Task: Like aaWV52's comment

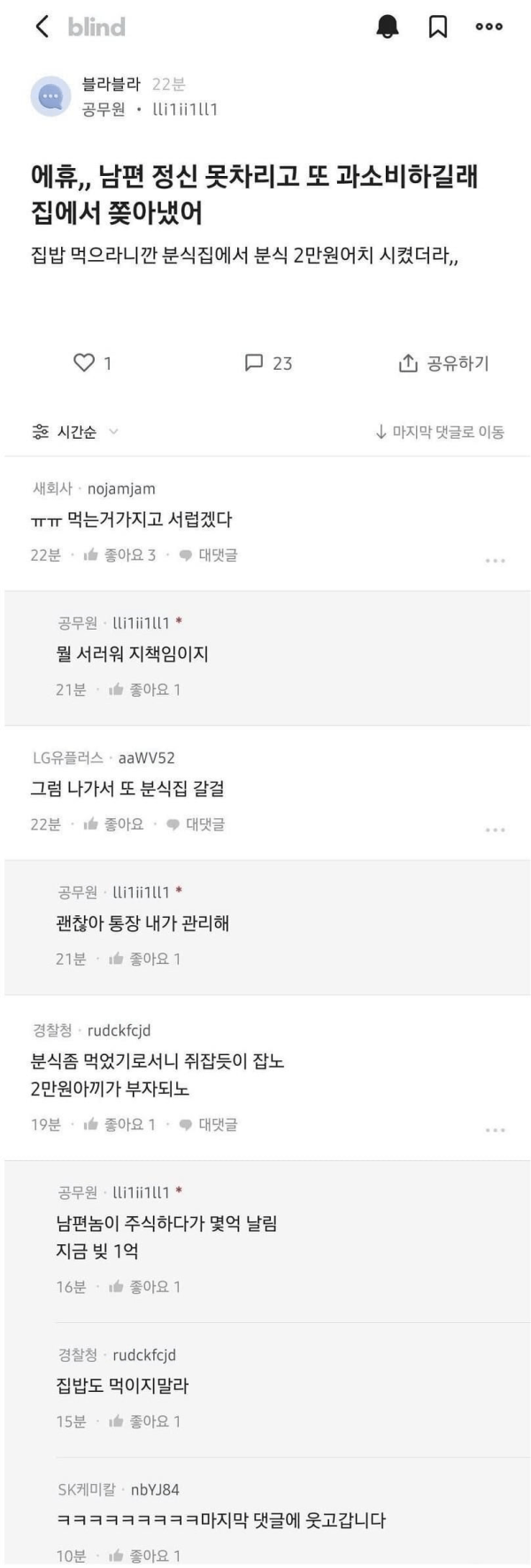Action: [112, 824]
